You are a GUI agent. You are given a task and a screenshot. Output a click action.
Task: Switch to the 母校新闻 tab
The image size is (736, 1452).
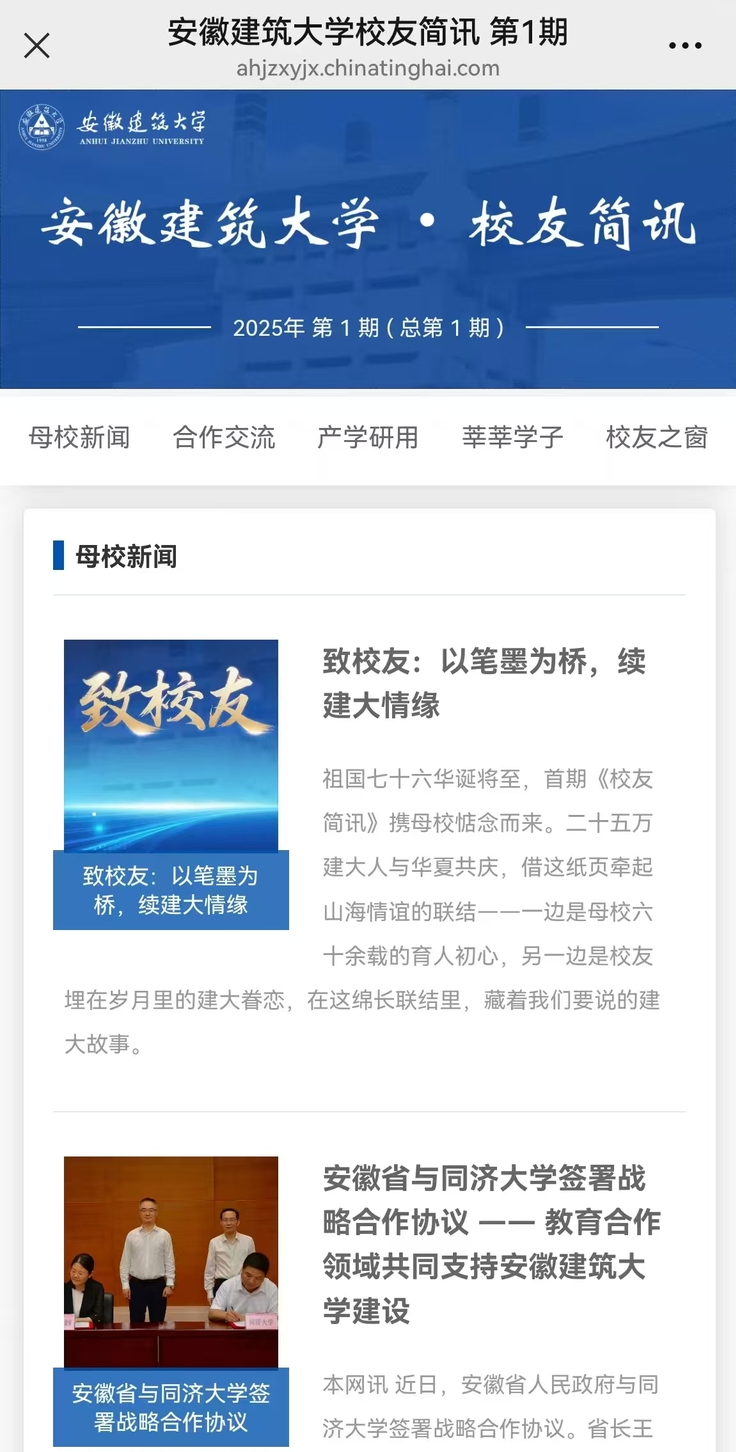click(79, 437)
